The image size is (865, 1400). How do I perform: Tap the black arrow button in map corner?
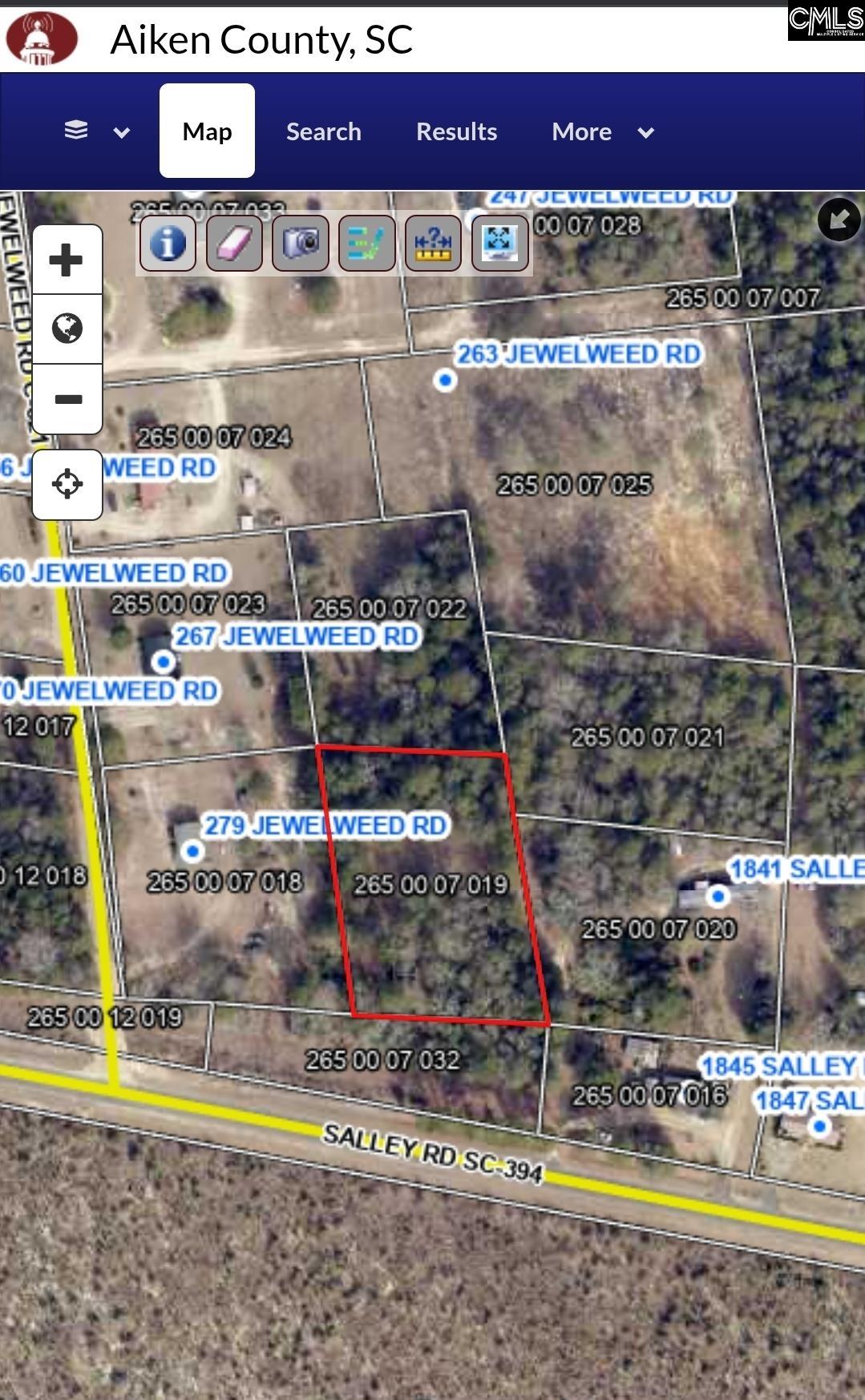[839, 220]
